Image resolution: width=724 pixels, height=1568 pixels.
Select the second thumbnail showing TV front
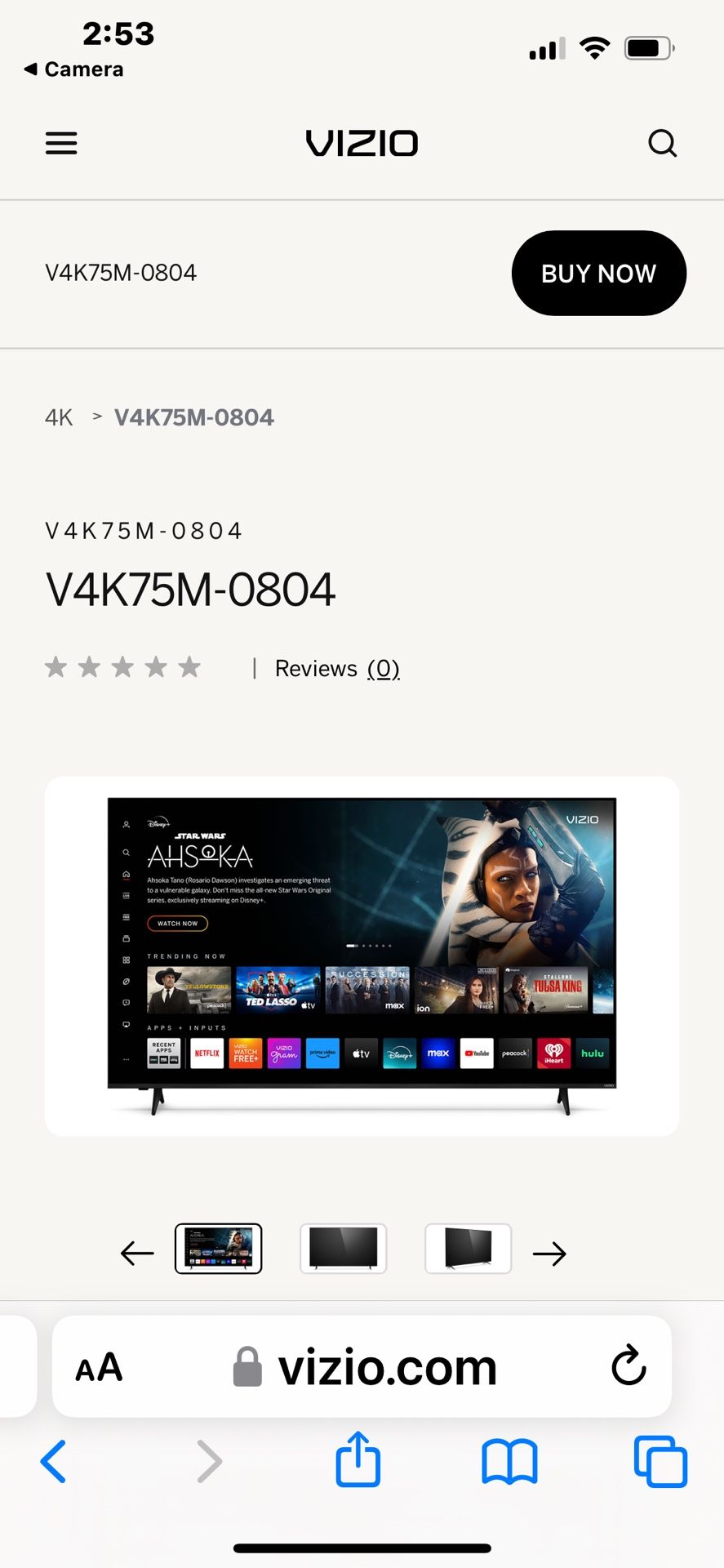pyautogui.click(x=343, y=1249)
